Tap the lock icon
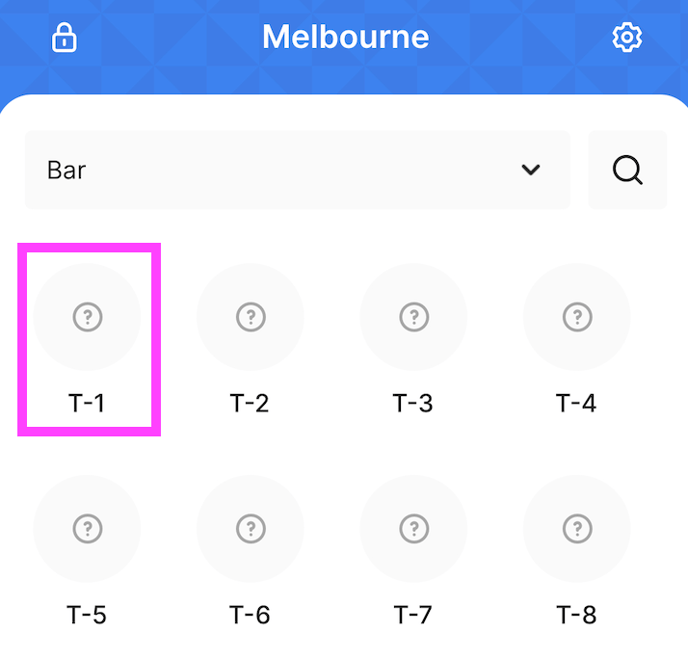The height and width of the screenshot is (659, 688). coord(64,38)
